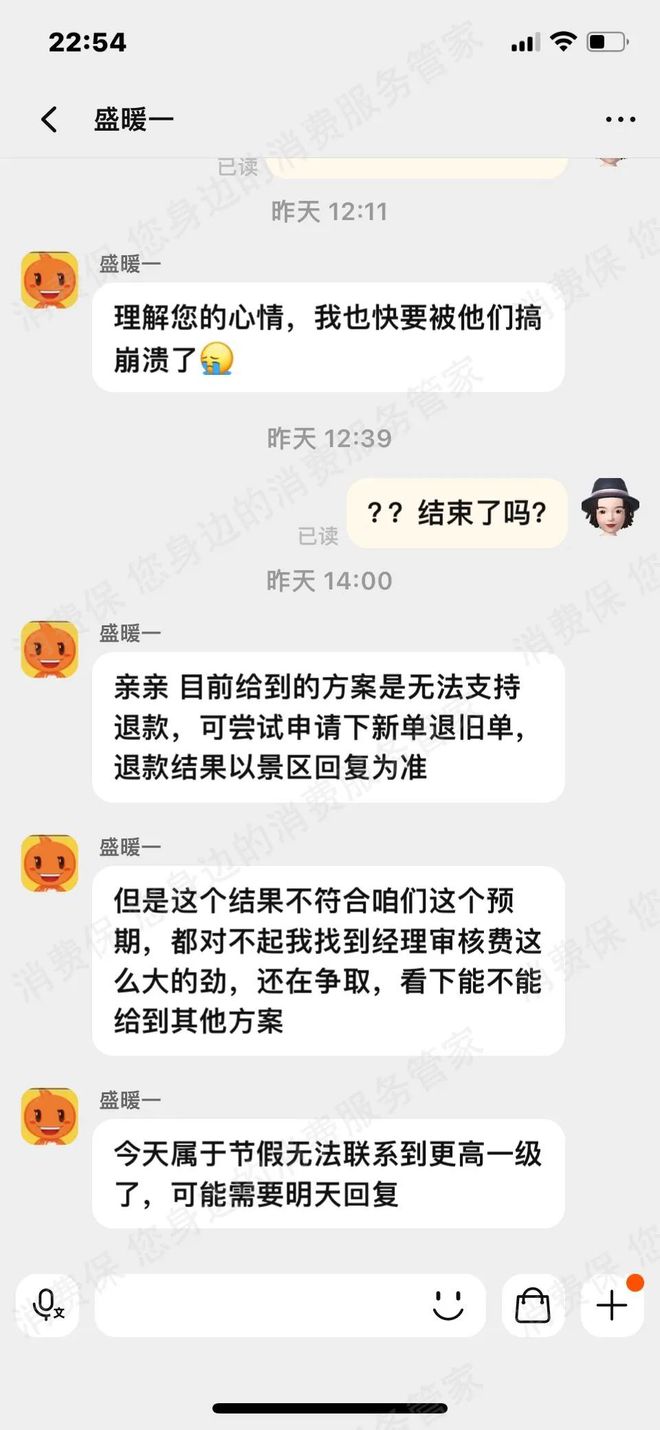This screenshot has width=660, height=1430.
Task: Open my own avatar next to 结束了吗
Action: pos(610,507)
